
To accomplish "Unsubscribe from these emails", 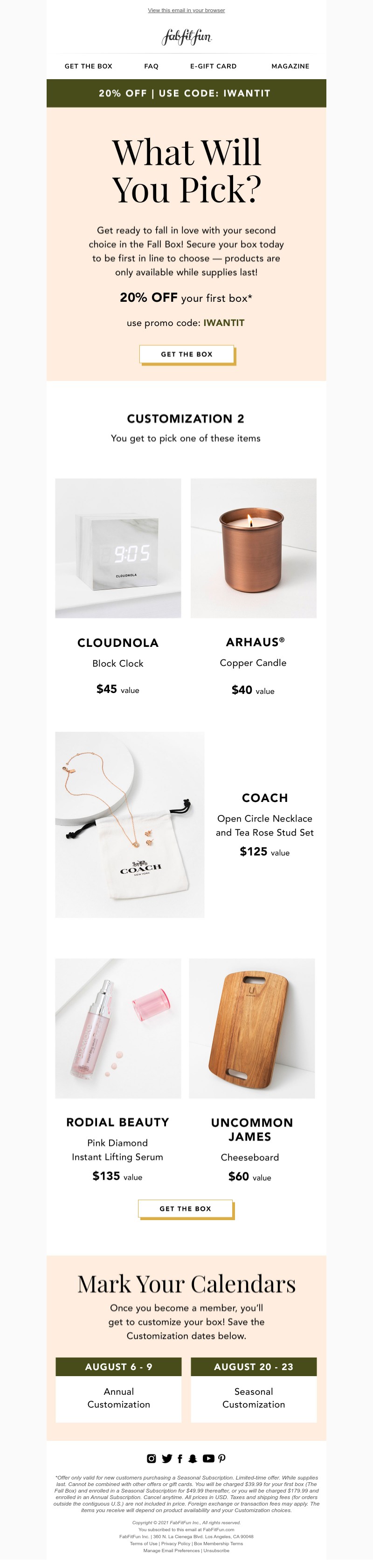I will [x=216, y=1550].
